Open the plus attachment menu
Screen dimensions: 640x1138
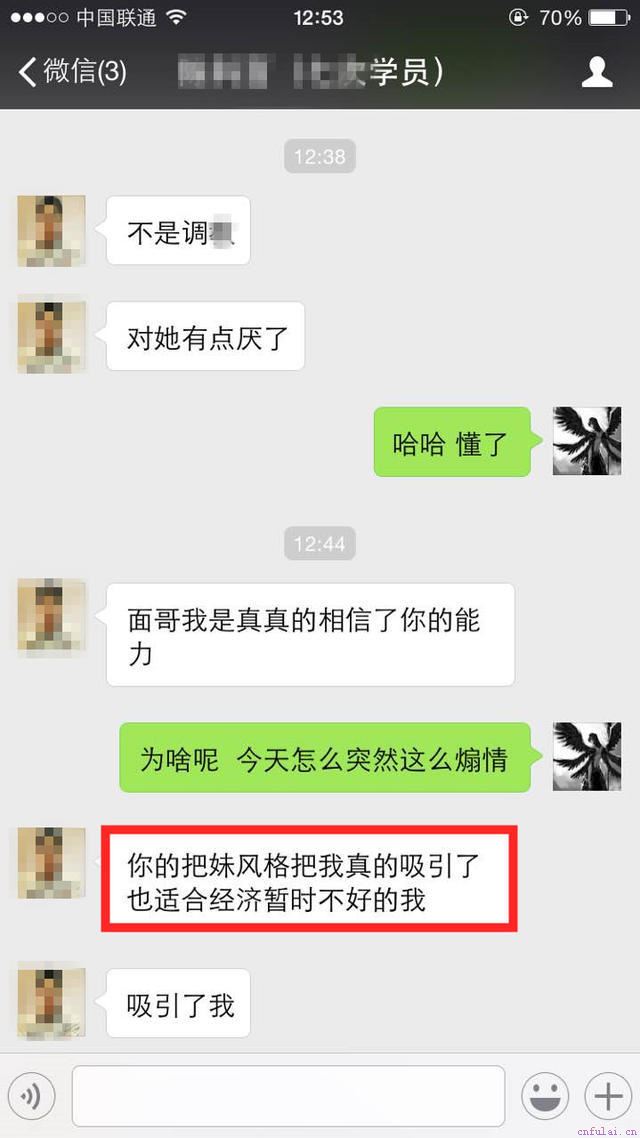pyautogui.click(x=607, y=1097)
